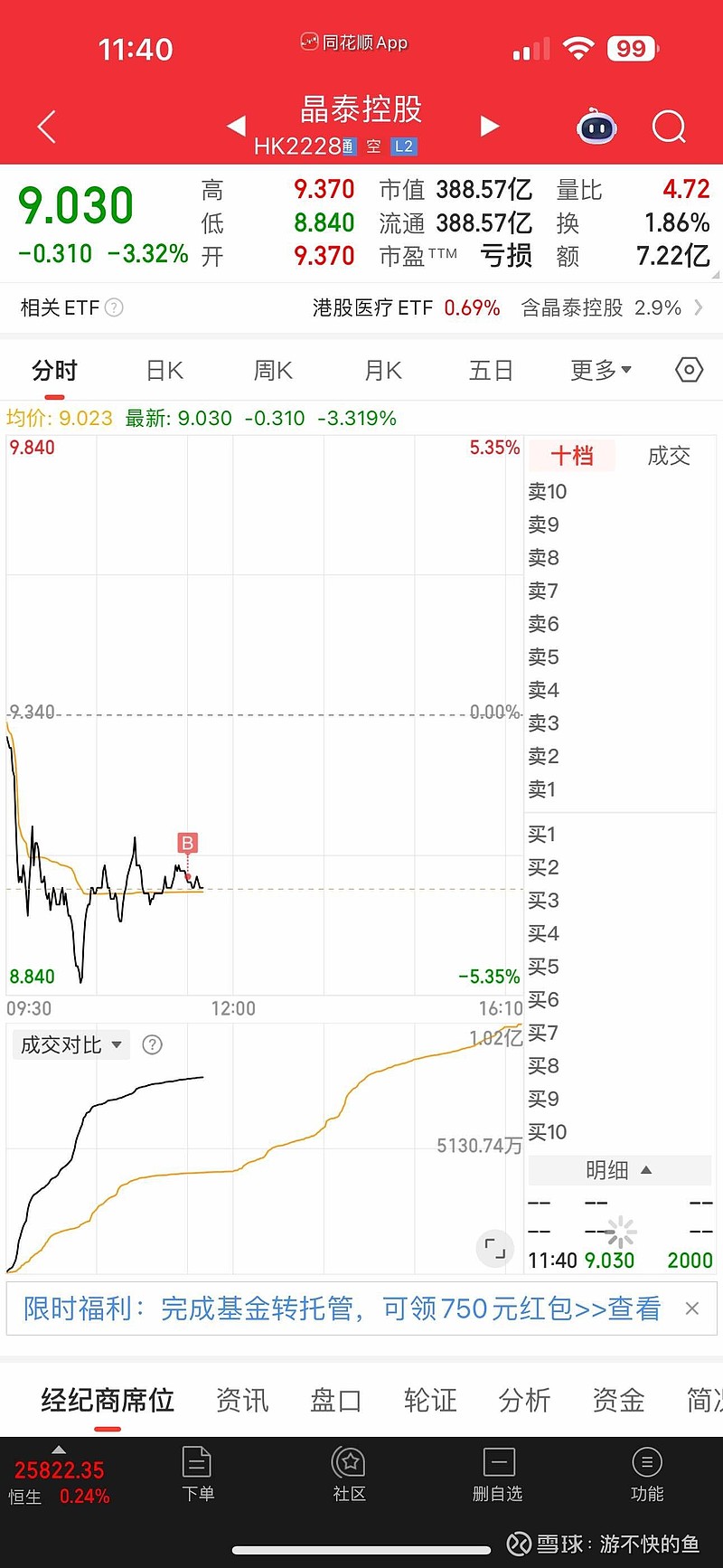Click 查看 link in red packet banner
Viewport: 723px width, 1568px height.
click(642, 1308)
